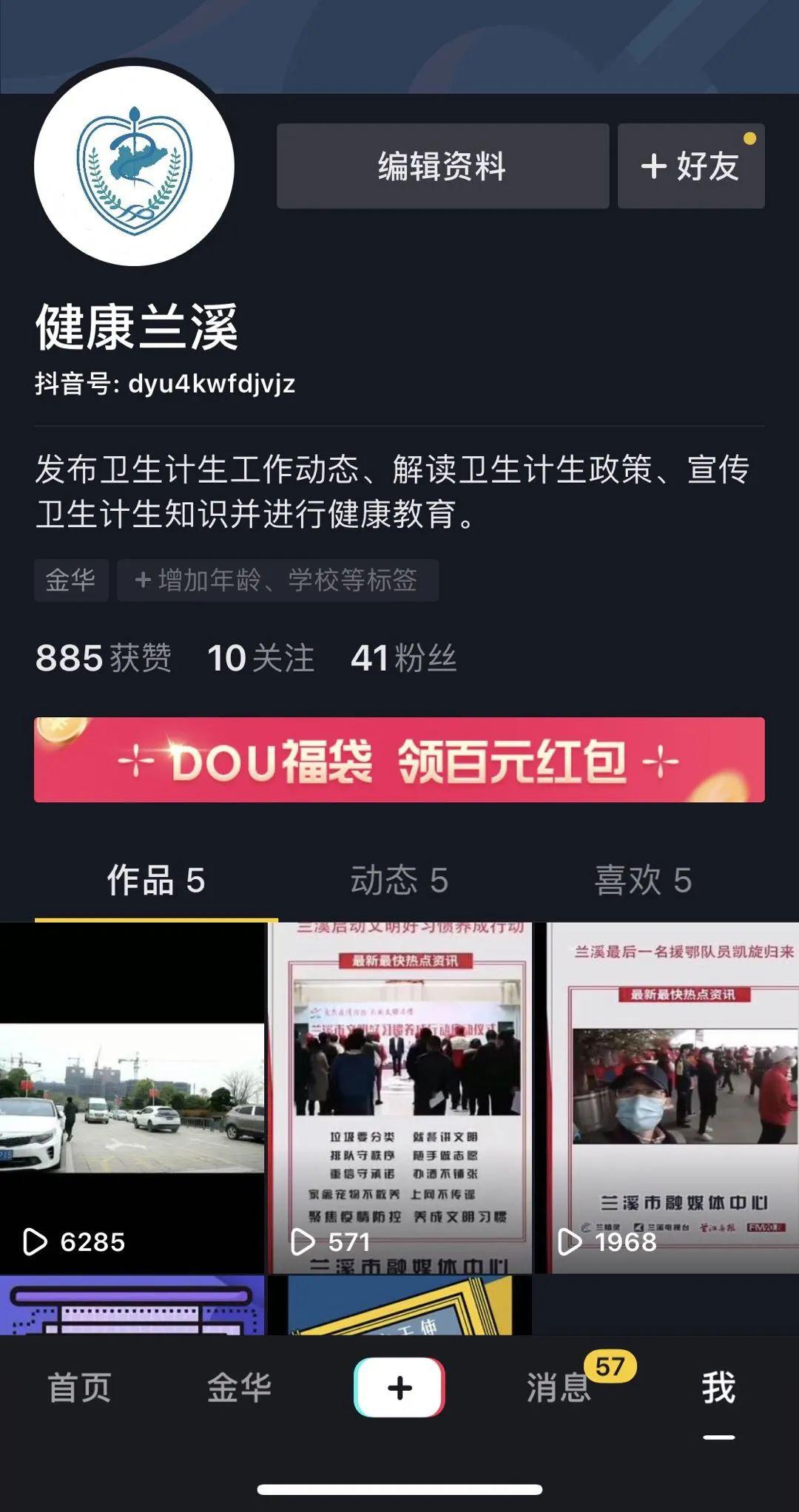This screenshot has width=799, height=1512.
Task: Go to the 首页 home tab
Action: (79, 1387)
